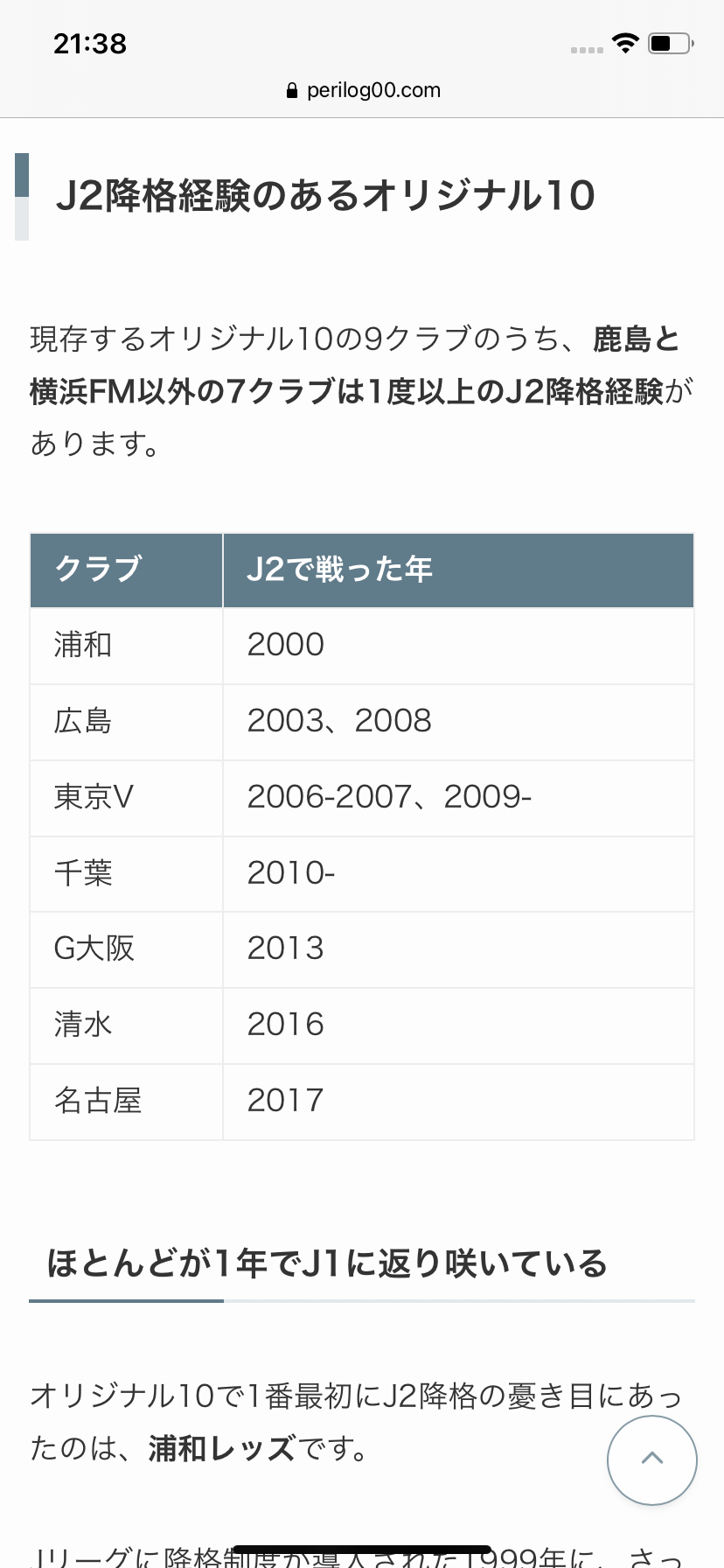Tap the scroll-to-top arrow button

point(652,1459)
